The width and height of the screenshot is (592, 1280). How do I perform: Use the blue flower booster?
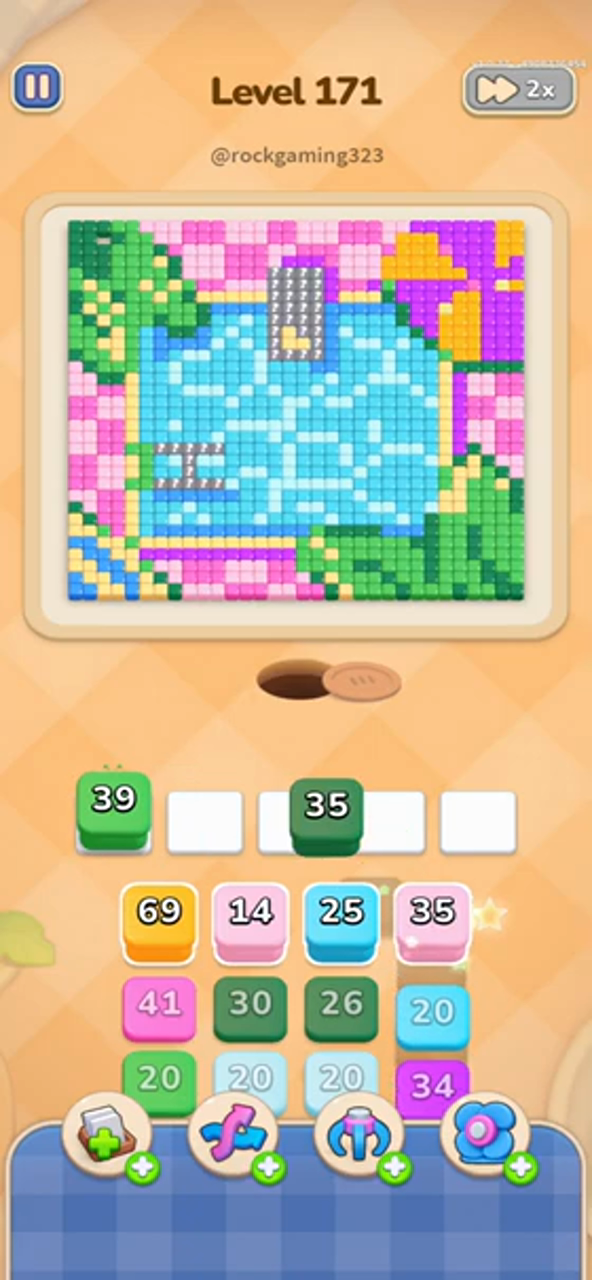[486, 1136]
